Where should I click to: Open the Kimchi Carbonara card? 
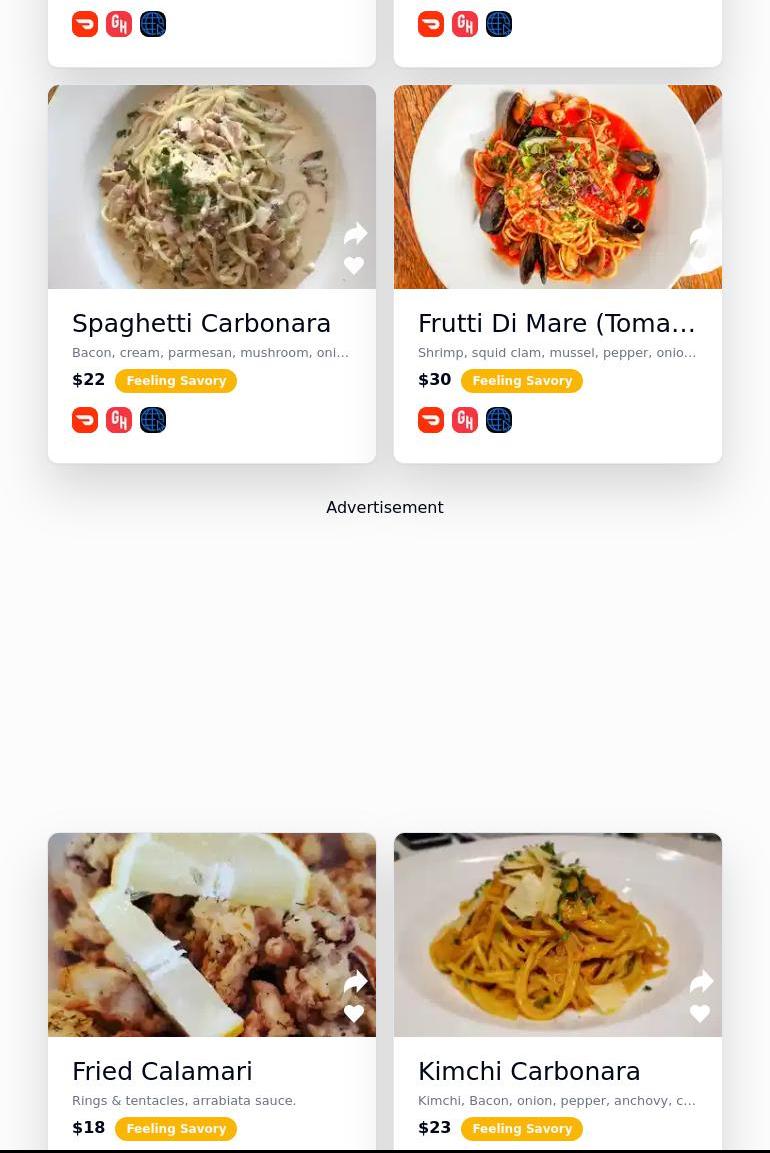point(529,1072)
